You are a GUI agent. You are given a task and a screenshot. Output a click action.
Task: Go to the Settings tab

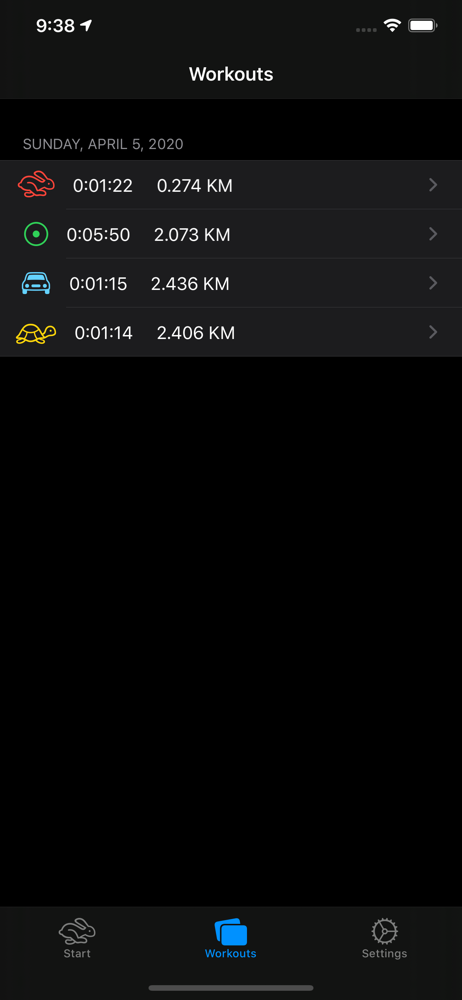point(384,939)
